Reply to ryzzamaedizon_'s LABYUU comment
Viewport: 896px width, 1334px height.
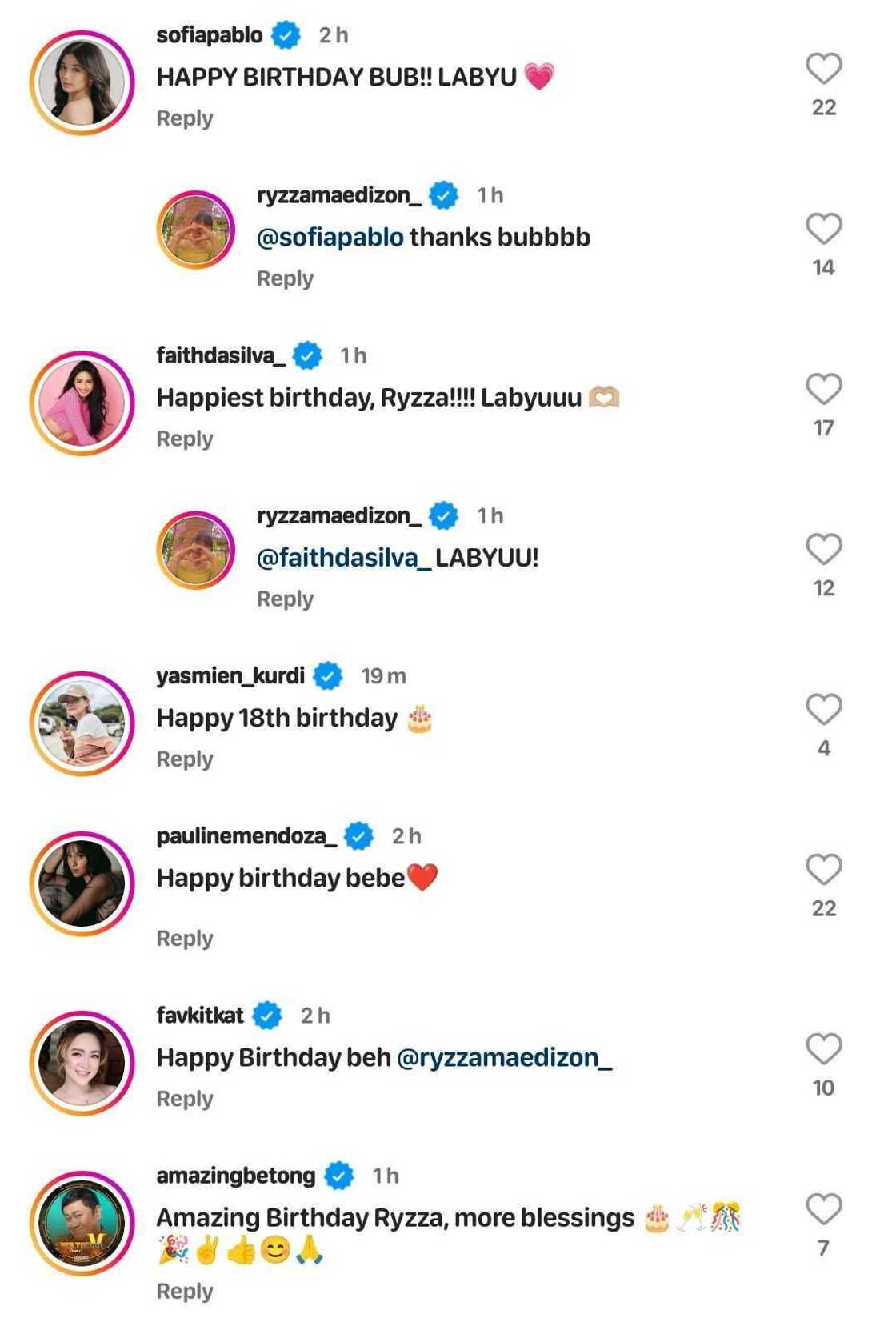(x=285, y=599)
